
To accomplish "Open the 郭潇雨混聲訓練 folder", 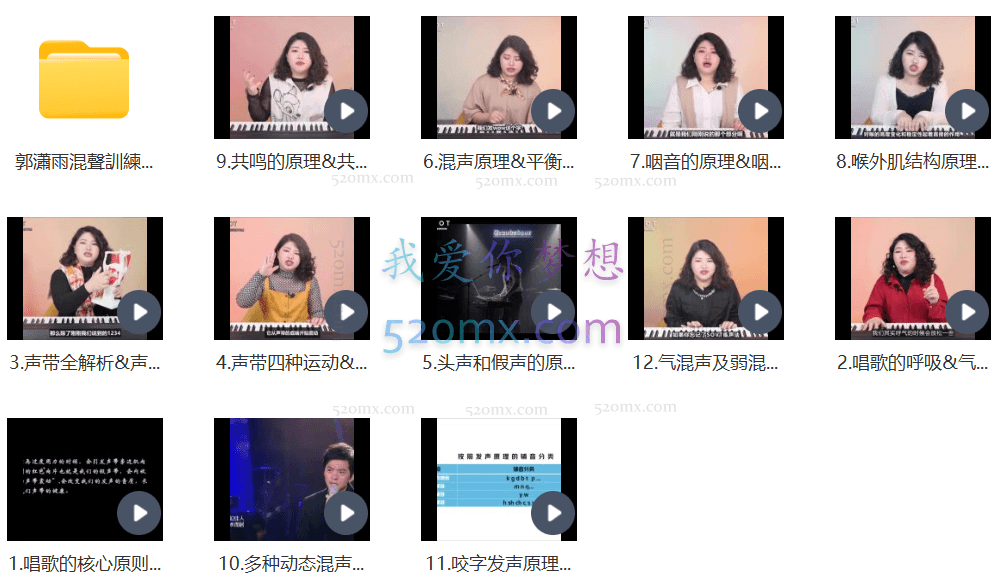I will [x=84, y=80].
